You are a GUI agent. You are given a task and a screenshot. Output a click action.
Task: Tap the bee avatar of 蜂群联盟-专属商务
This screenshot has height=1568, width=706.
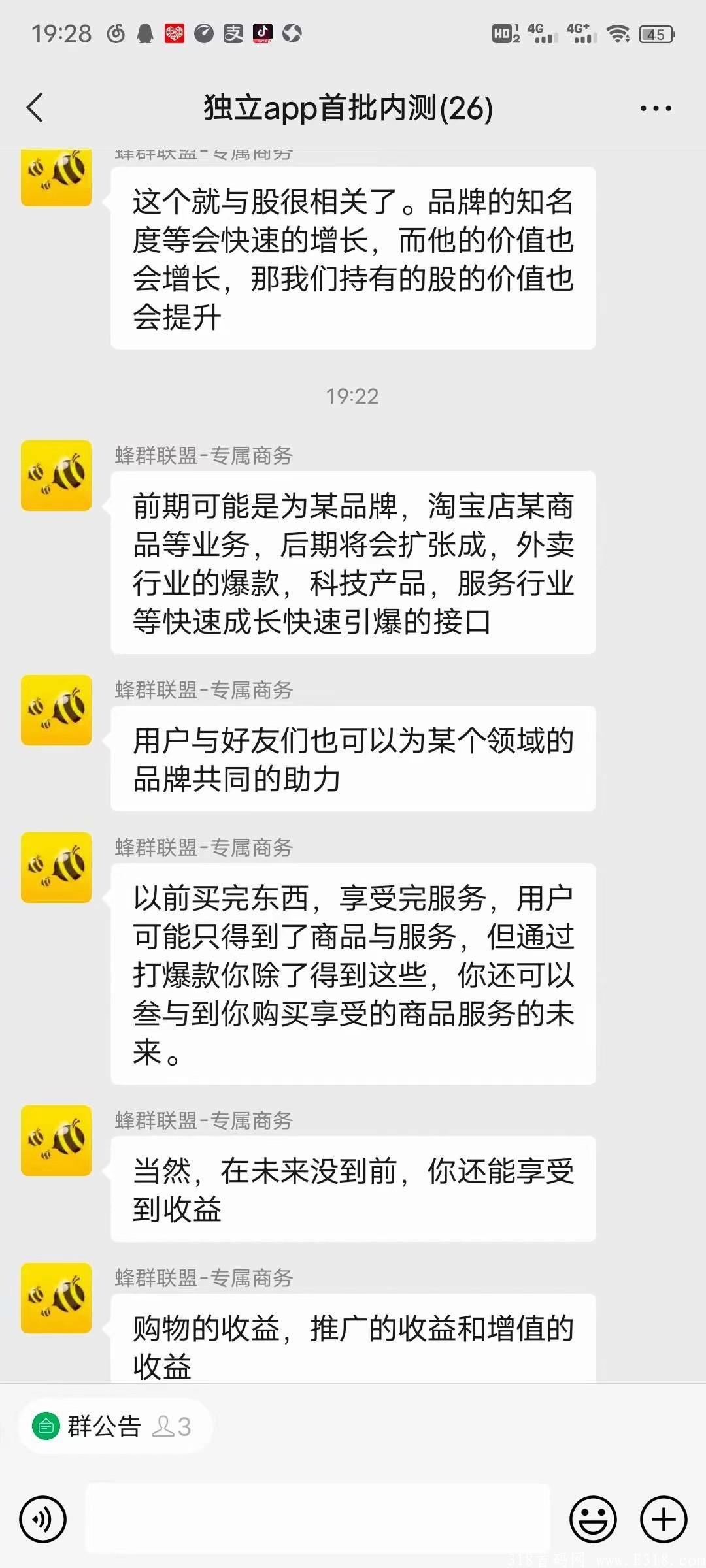click(x=56, y=474)
